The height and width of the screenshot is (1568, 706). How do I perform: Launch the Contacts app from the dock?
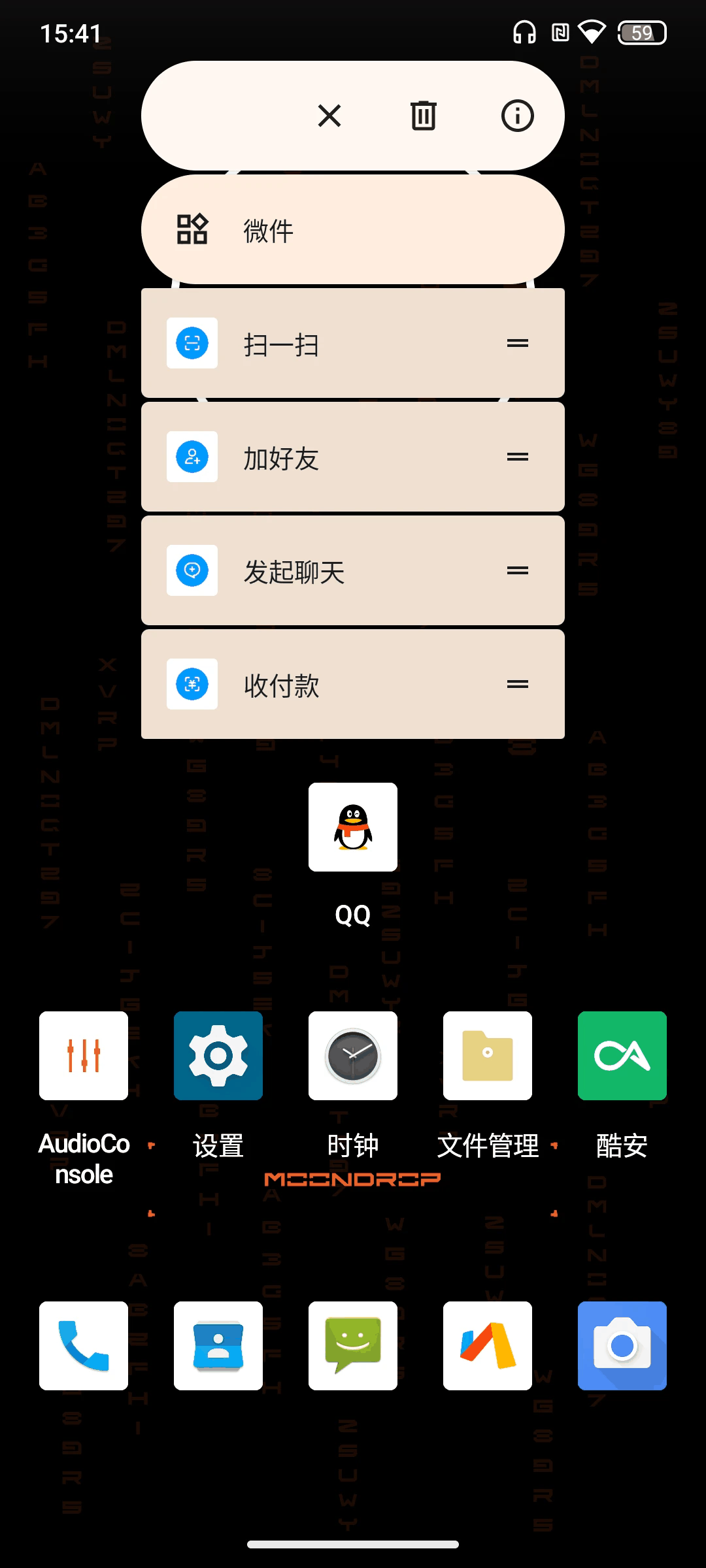[218, 1347]
